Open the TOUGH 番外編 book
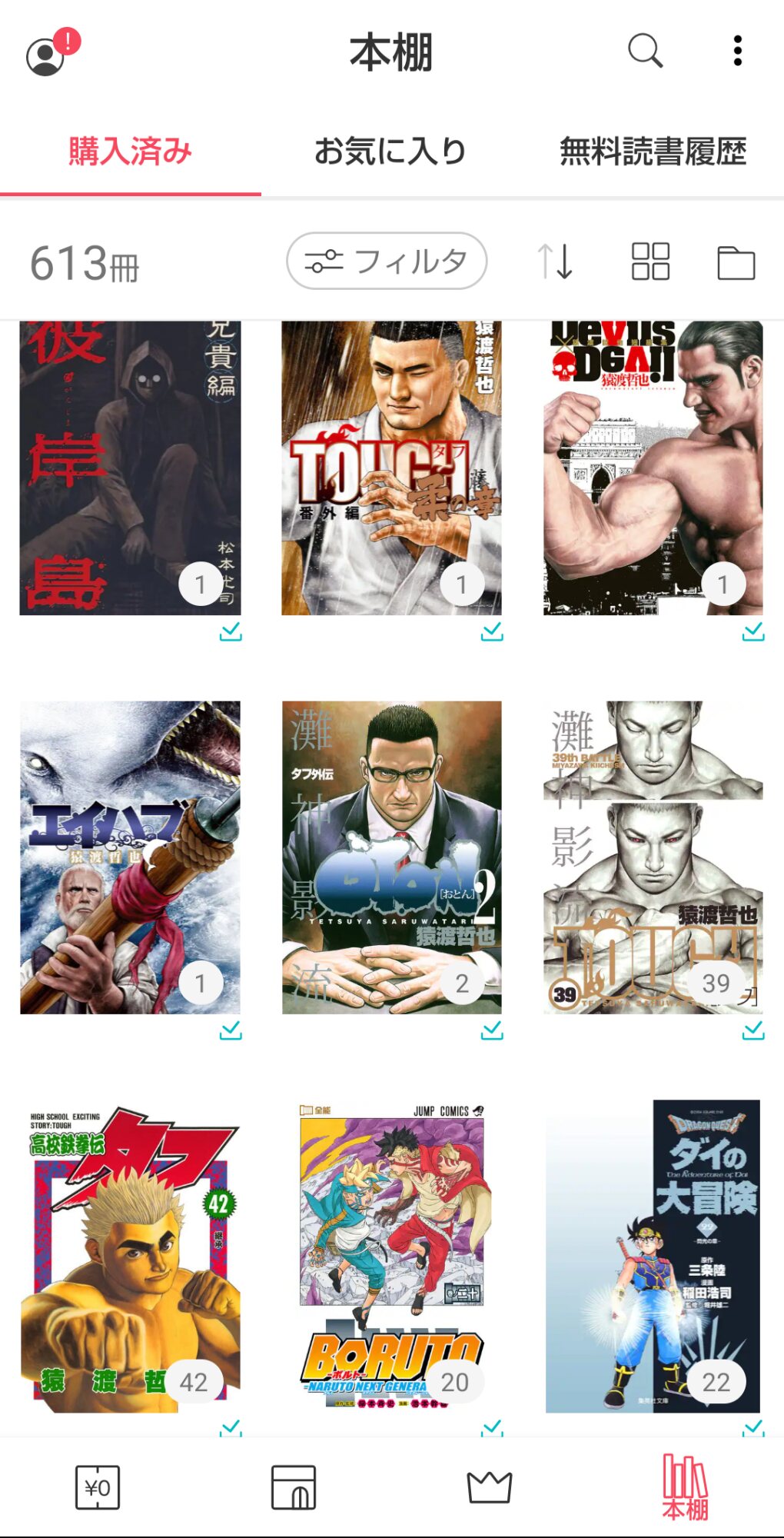This screenshot has height=1538, width=784. [x=391, y=468]
